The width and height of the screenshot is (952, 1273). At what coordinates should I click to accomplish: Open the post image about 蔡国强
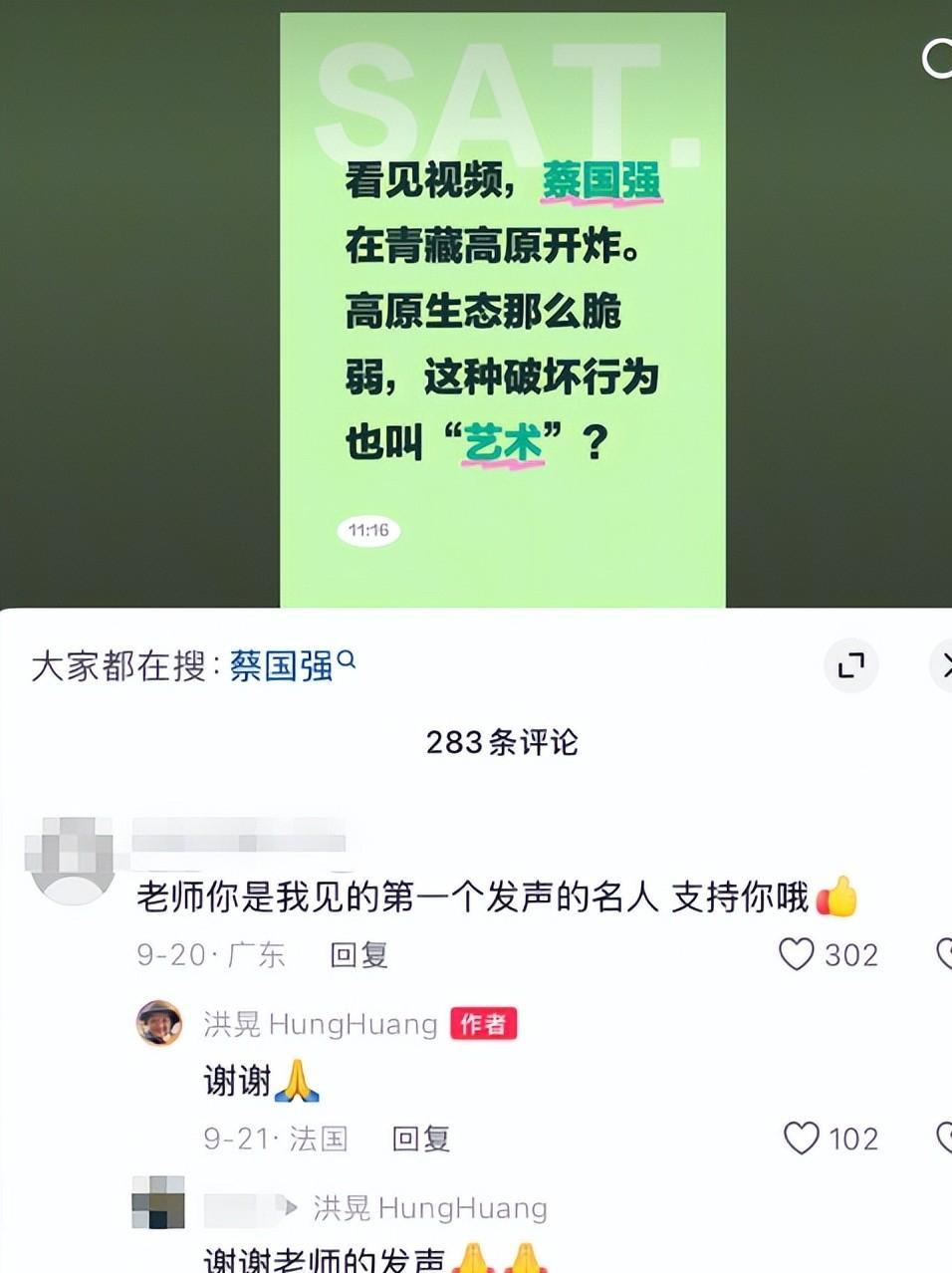502,309
